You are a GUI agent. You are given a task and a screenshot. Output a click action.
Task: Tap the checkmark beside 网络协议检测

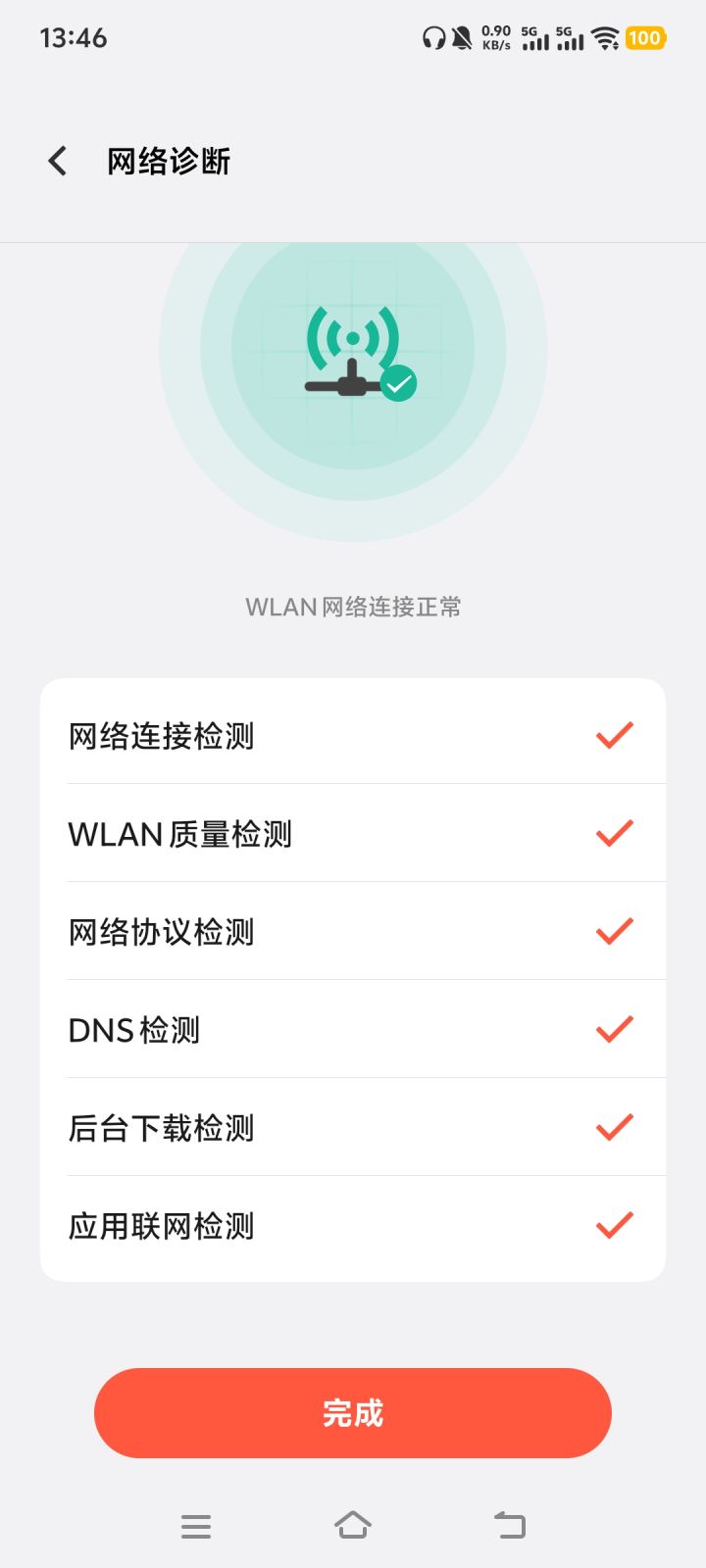(613, 930)
